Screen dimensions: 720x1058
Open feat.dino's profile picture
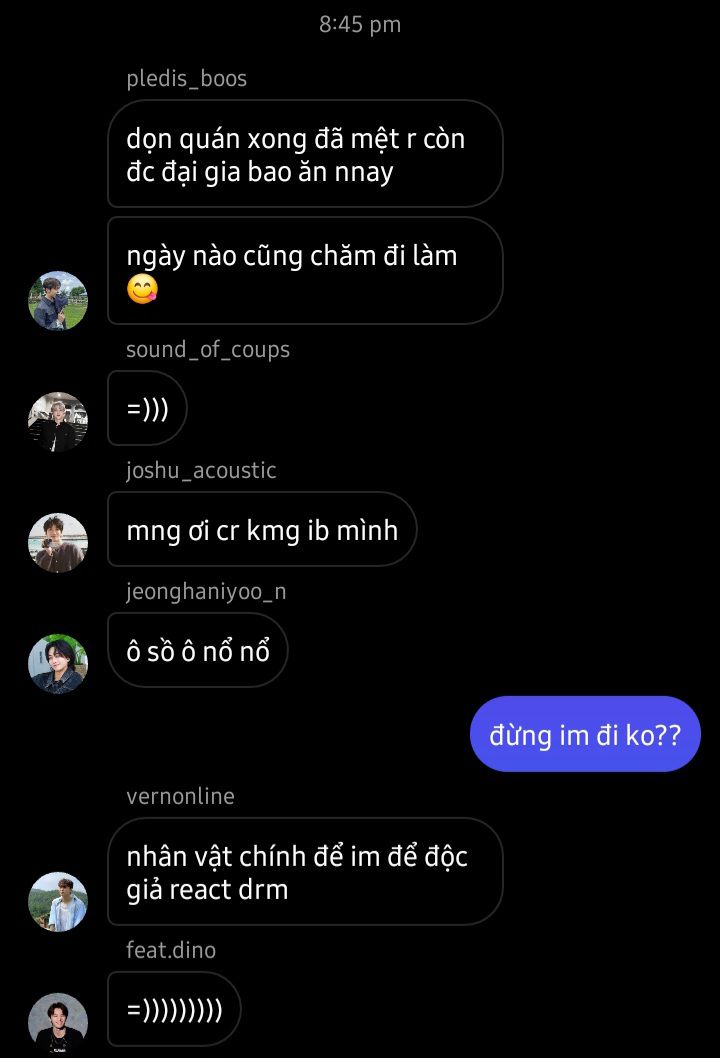(58, 1023)
